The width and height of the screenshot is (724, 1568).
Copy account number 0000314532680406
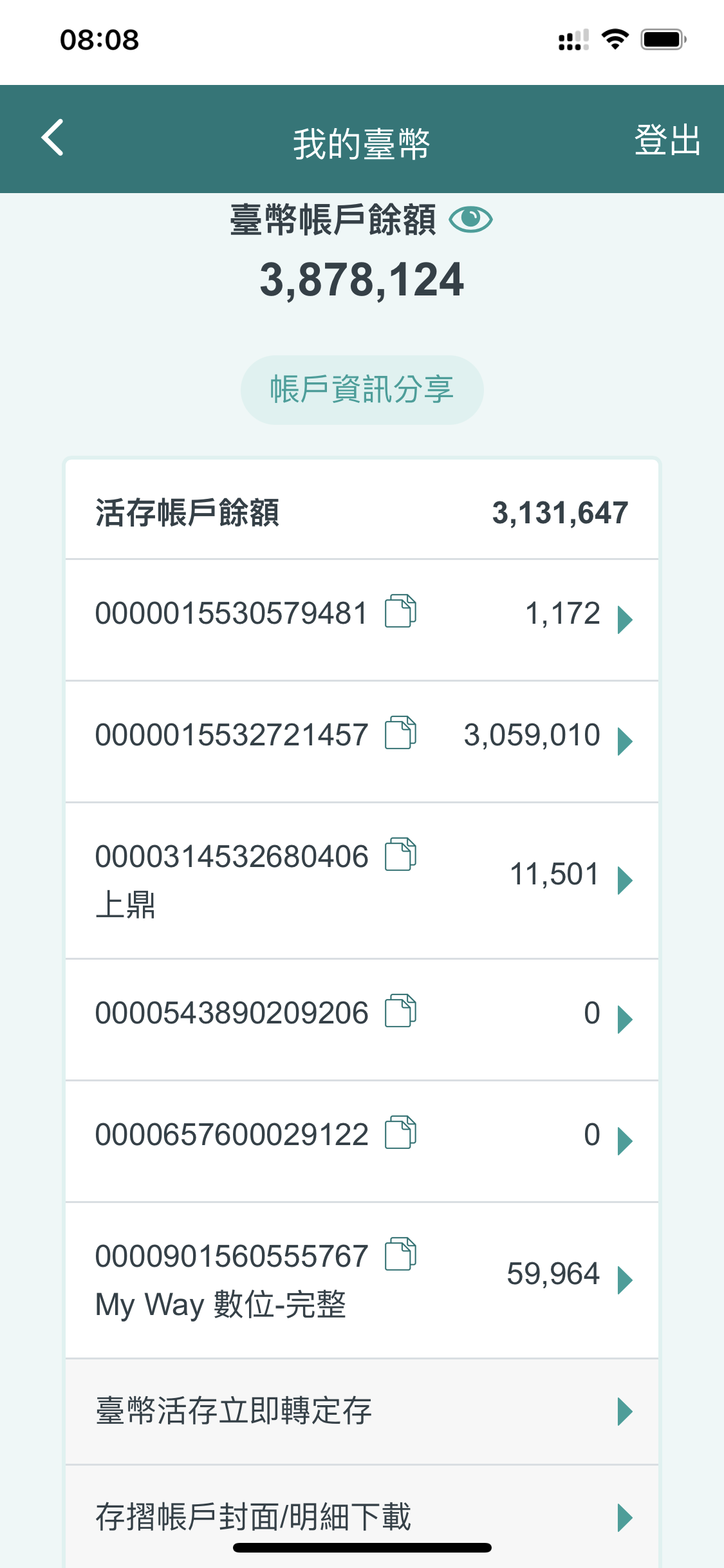400,855
